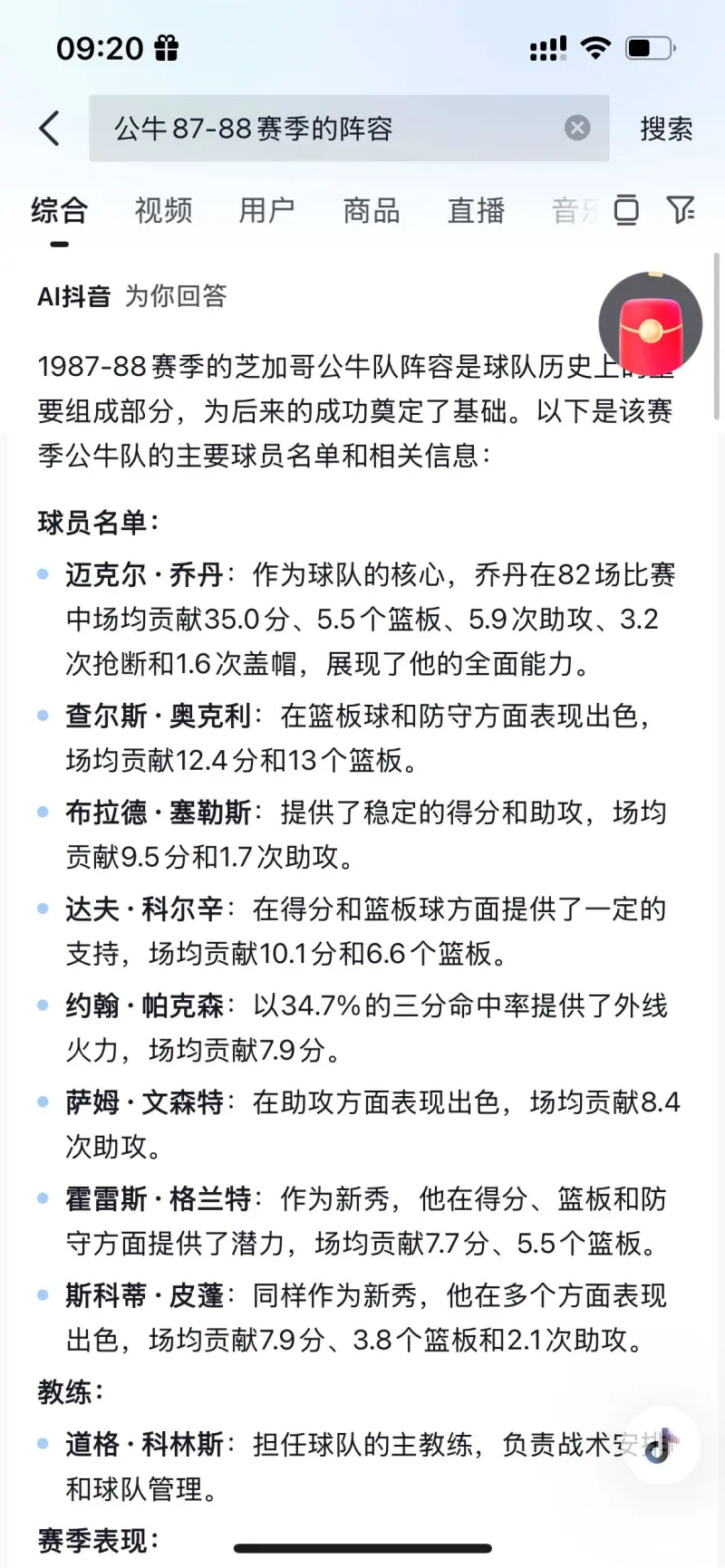The height and width of the screenshot is (1568, 725).
Task: Select the 综合 tab
Action: click(x=59, y=211)
